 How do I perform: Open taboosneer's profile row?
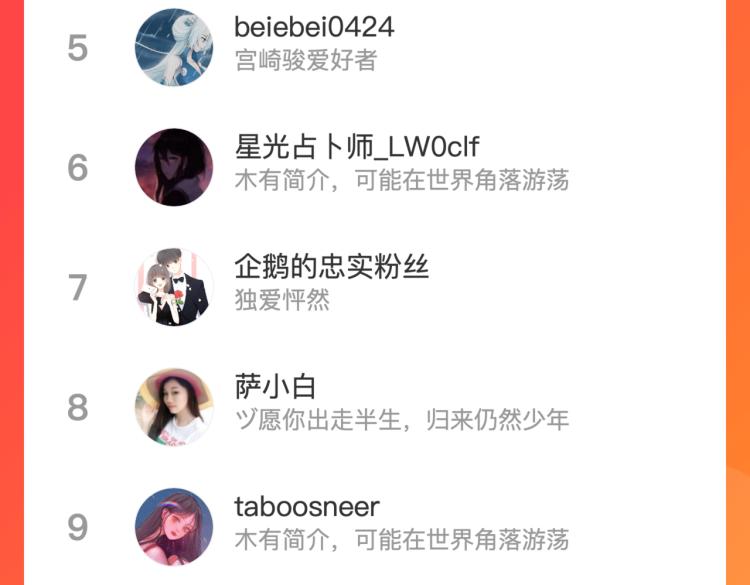[x=375, y=526]
